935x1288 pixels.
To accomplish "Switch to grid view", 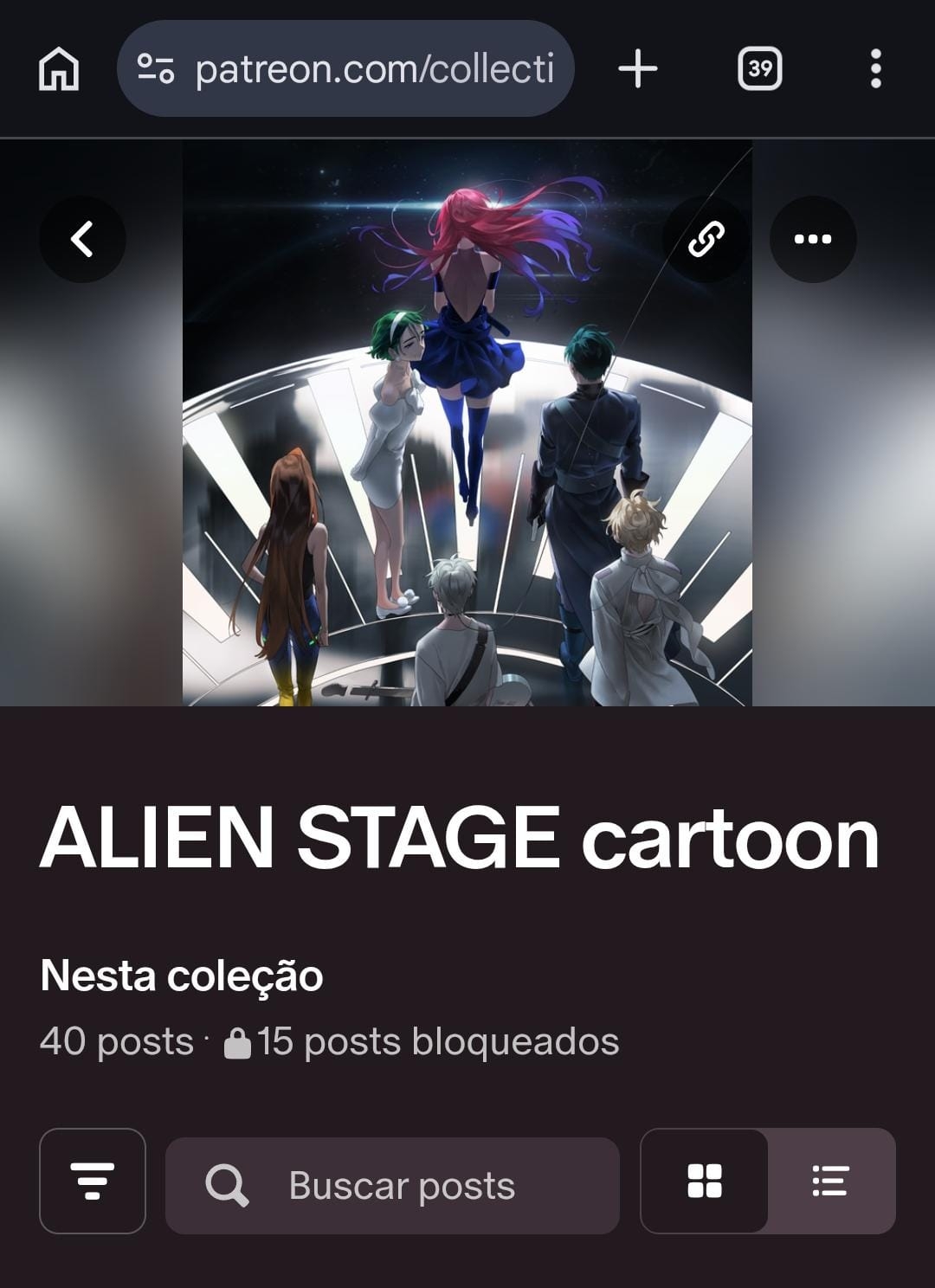I will (704, 1181).
